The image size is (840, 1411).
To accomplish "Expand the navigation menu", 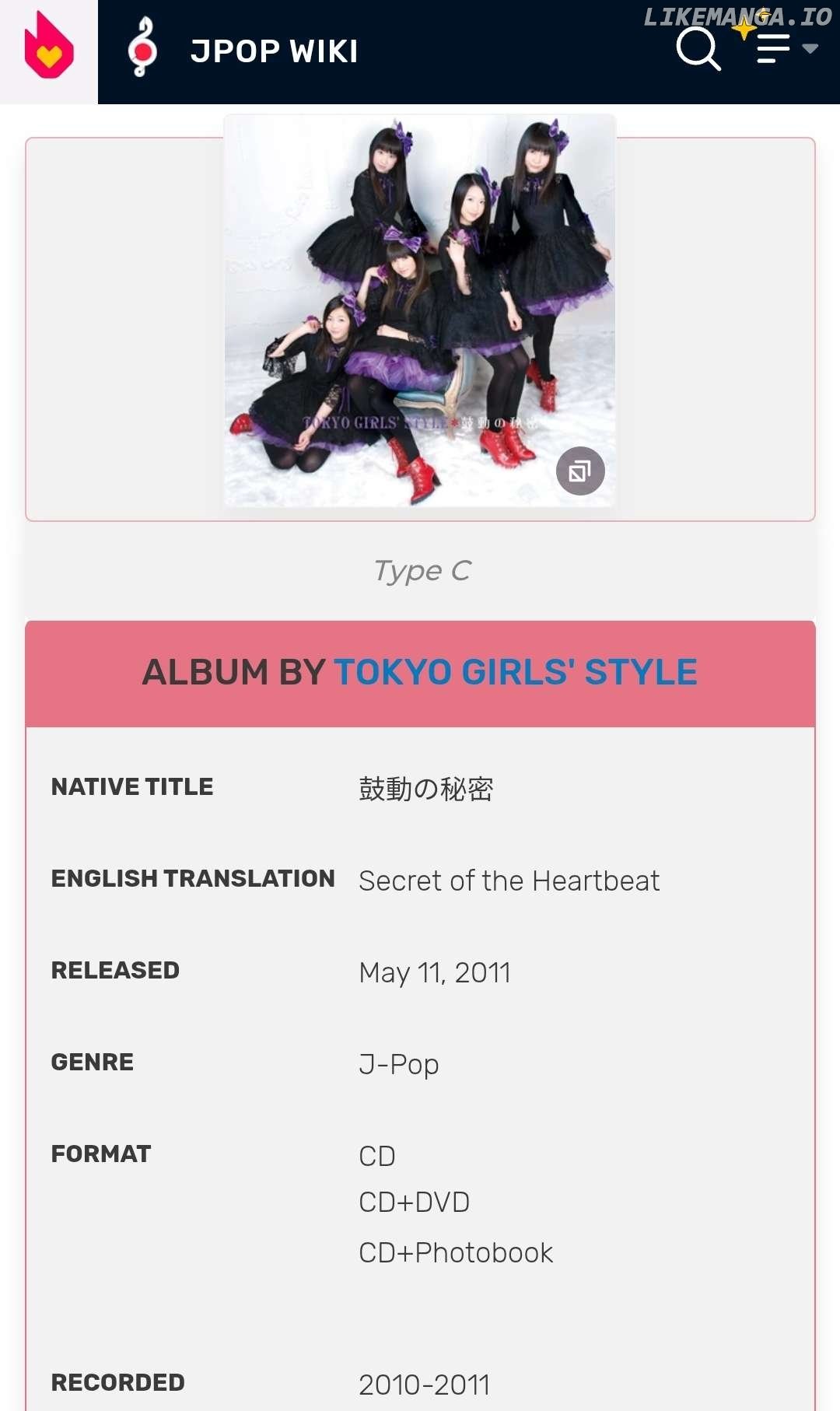I will point(786,48).
